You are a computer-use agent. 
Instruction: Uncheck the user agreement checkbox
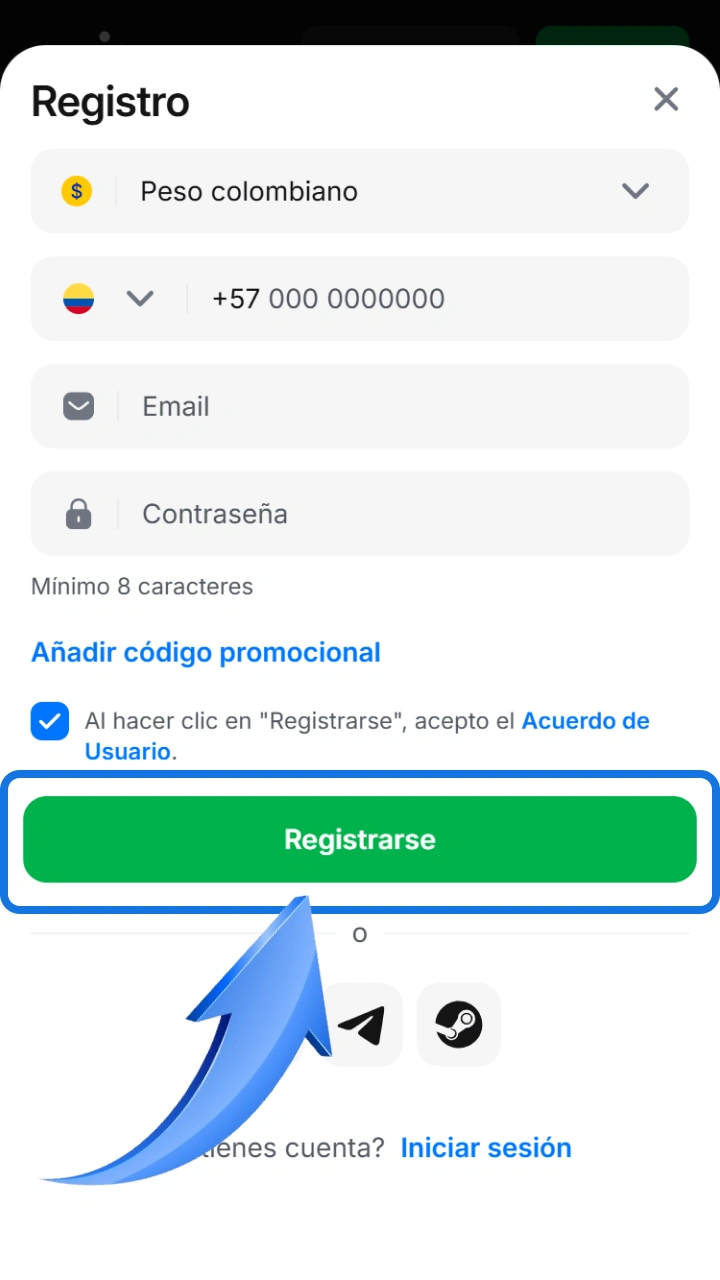pos(50,721)
